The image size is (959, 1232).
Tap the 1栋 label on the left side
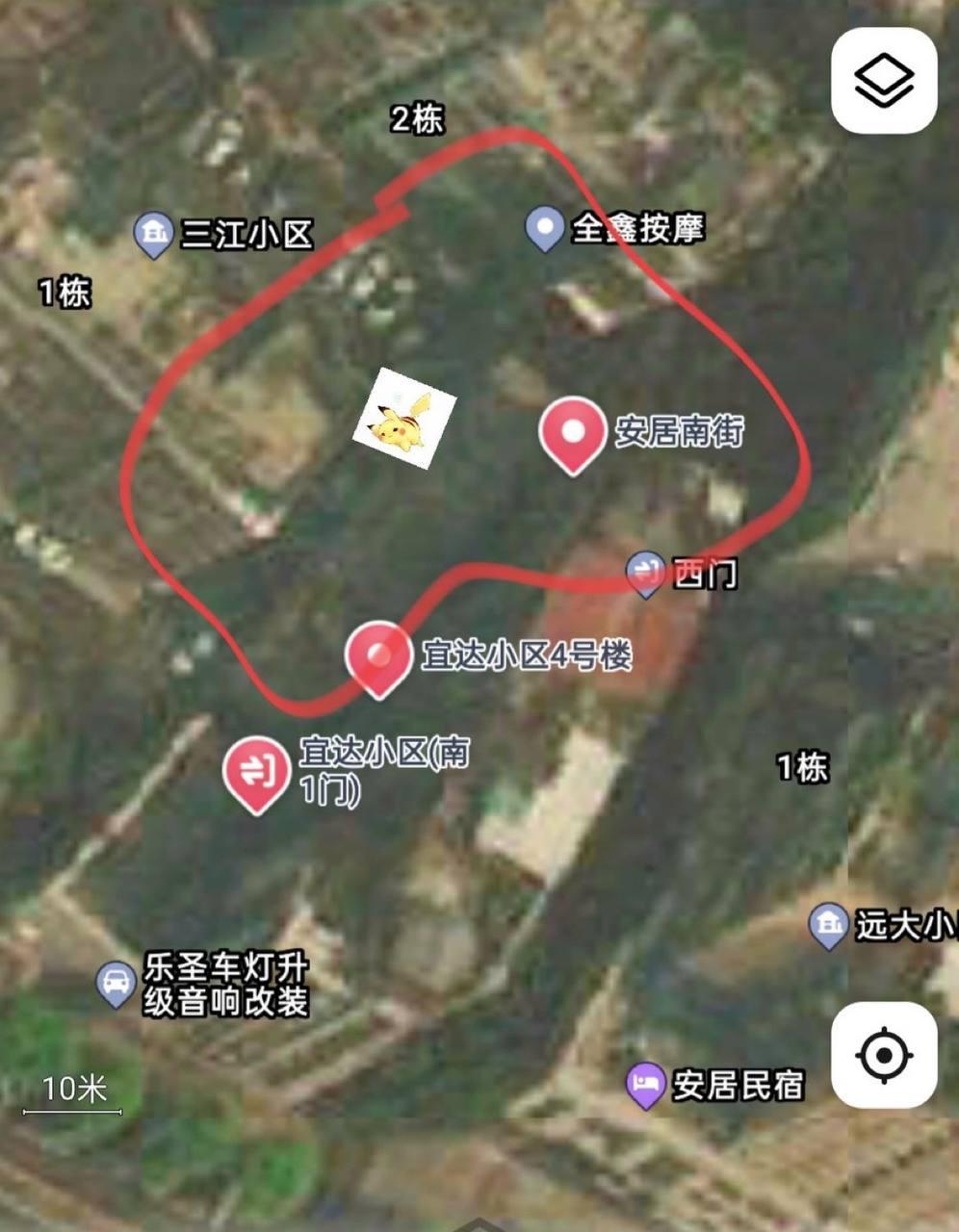point(65,291)
